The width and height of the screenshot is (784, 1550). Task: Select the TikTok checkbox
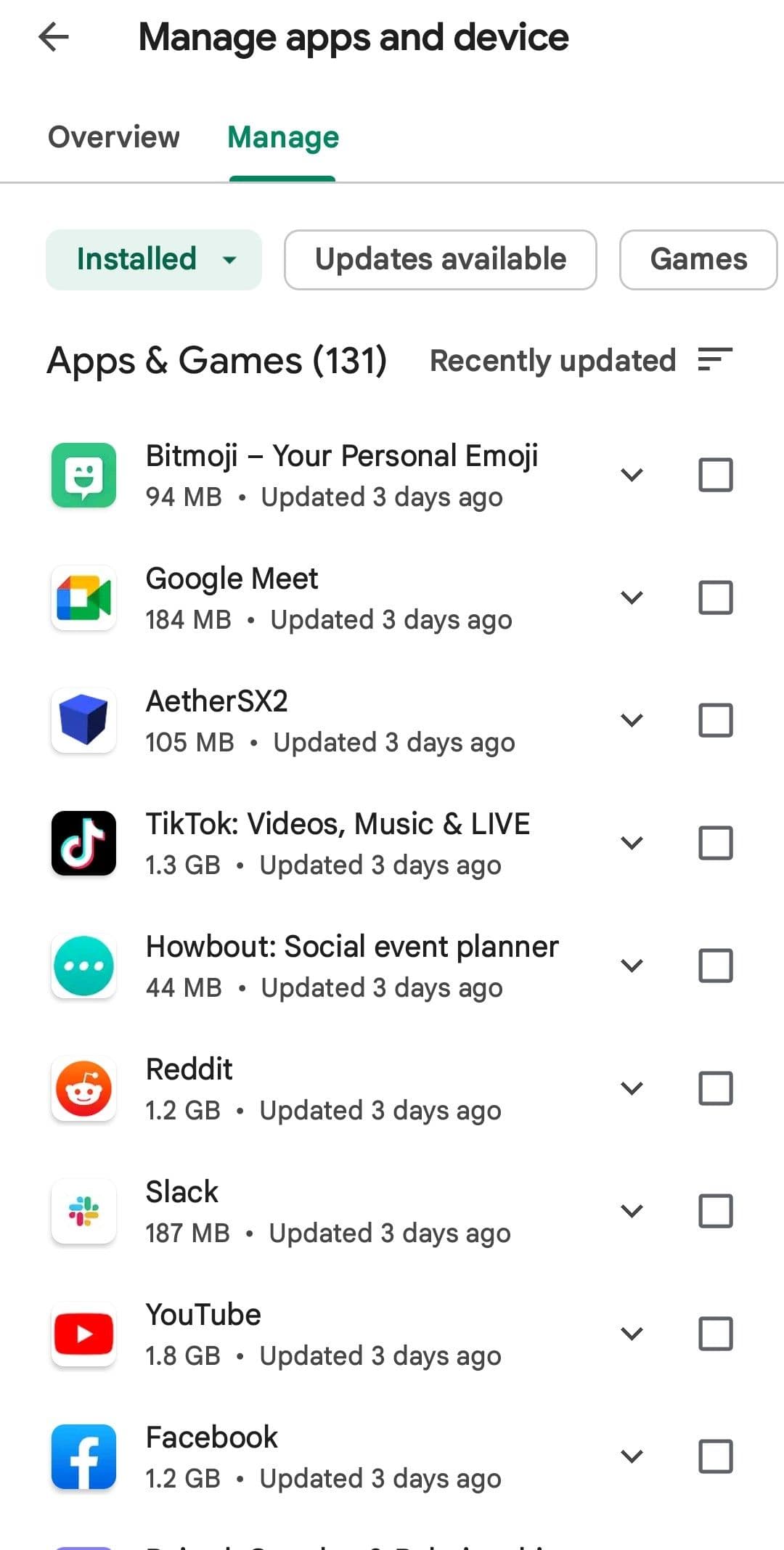pyautogui.click(x=715, y=843)
